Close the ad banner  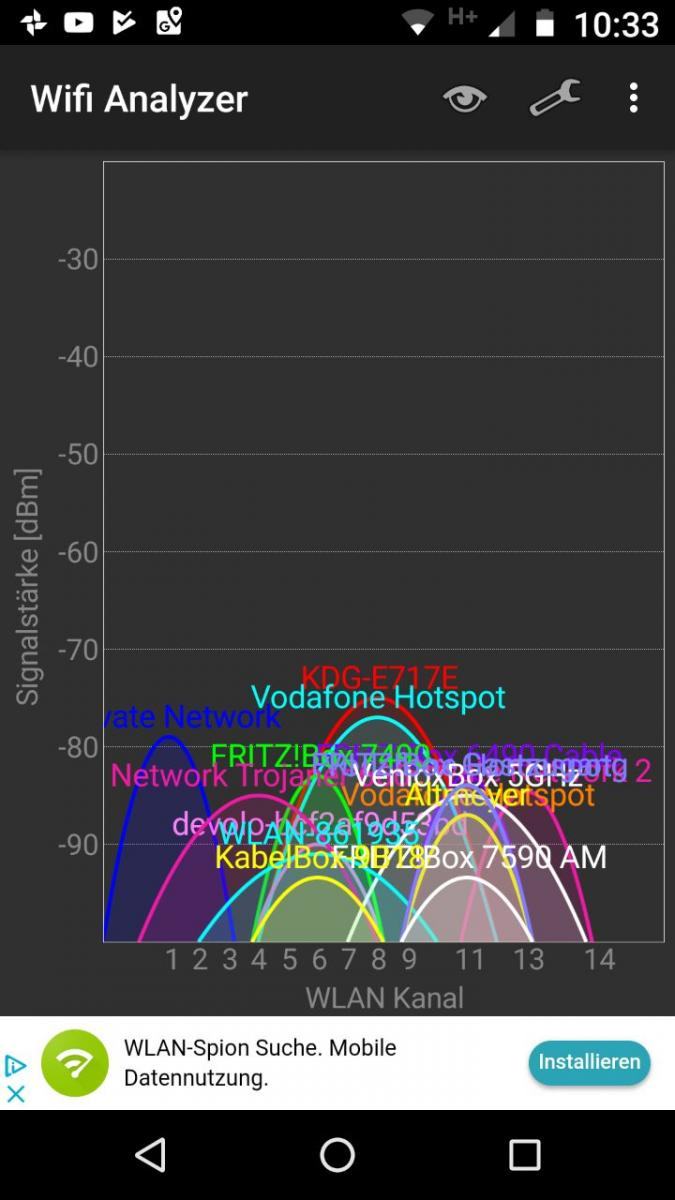[x=16, y=1093]
